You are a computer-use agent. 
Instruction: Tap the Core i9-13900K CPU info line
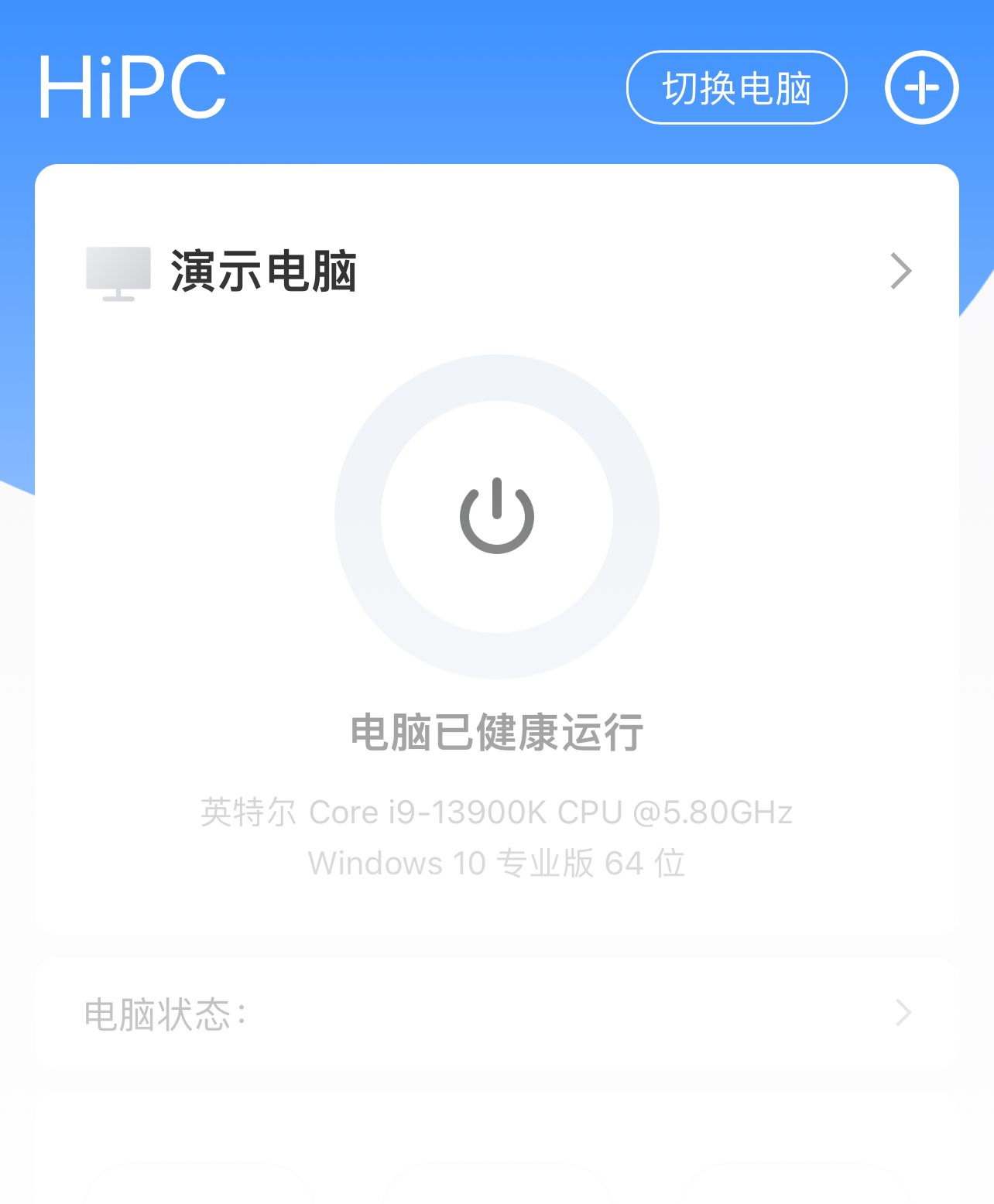pos(496,810)
